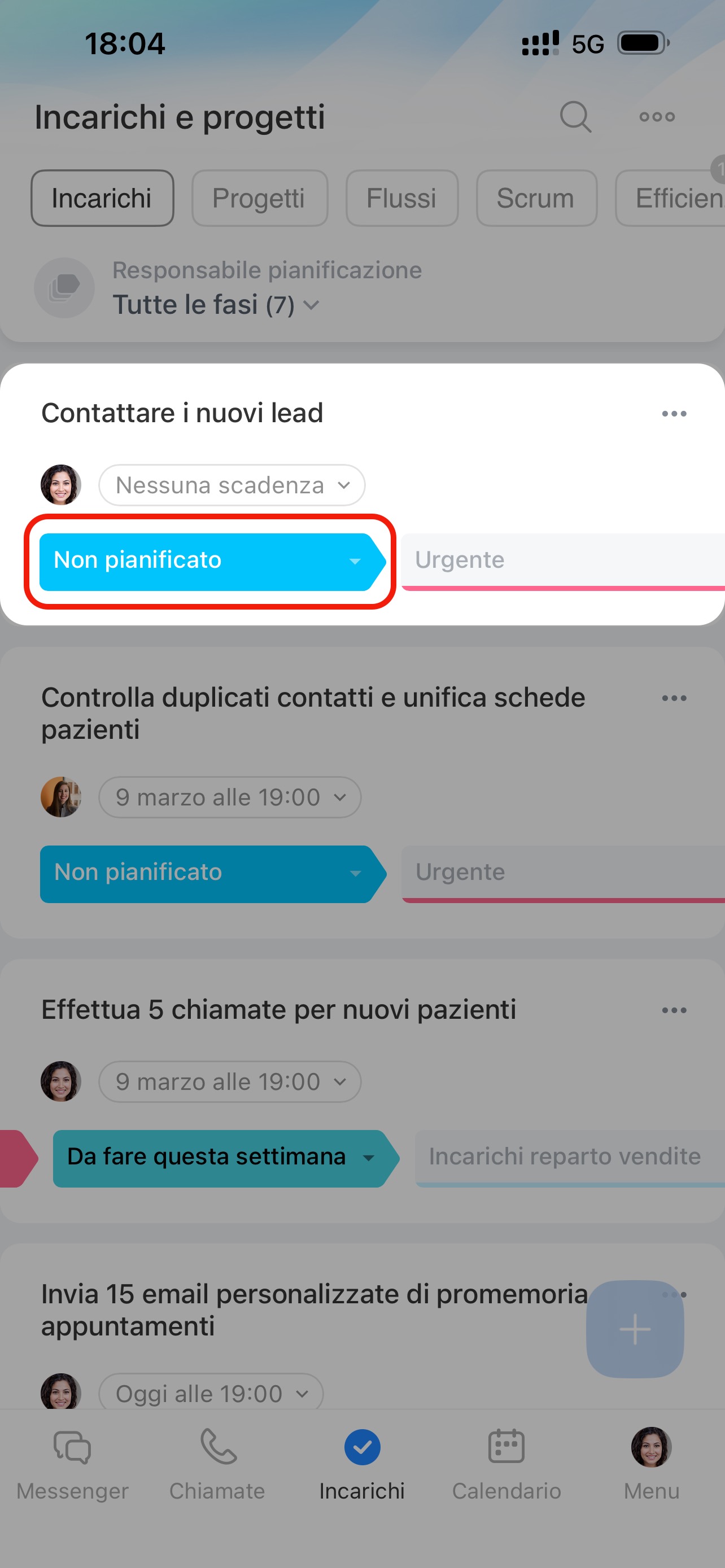Open the Effettua 5 chiamate task
The width and height of the screenshot is (725, 1568).
tap(279, 1010)
